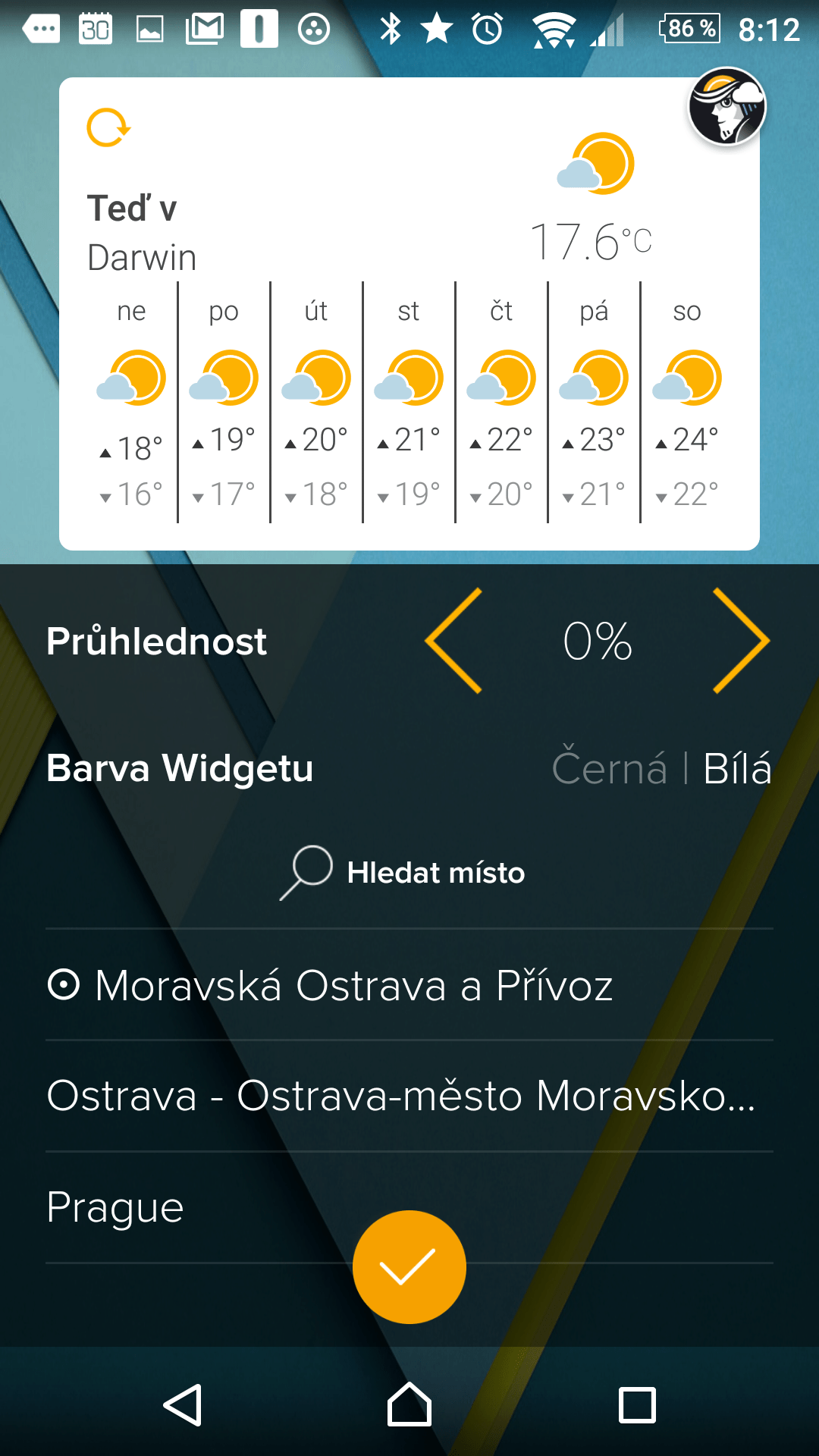Screen dimensions: 819x1456
Task: Decrease Průhlednost with the left arrow
Action: point(453,641)
